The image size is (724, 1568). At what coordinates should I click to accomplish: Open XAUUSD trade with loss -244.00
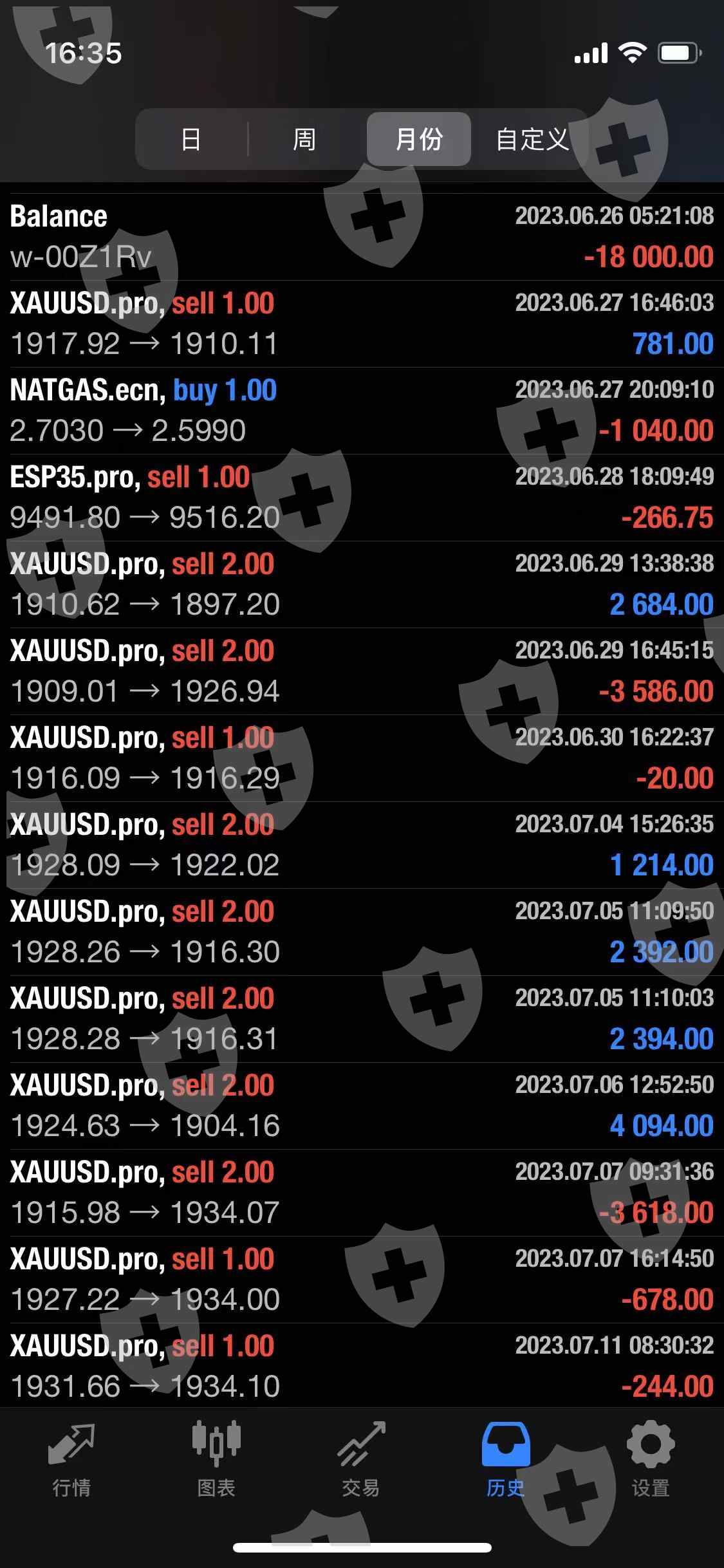[362, 1366]
